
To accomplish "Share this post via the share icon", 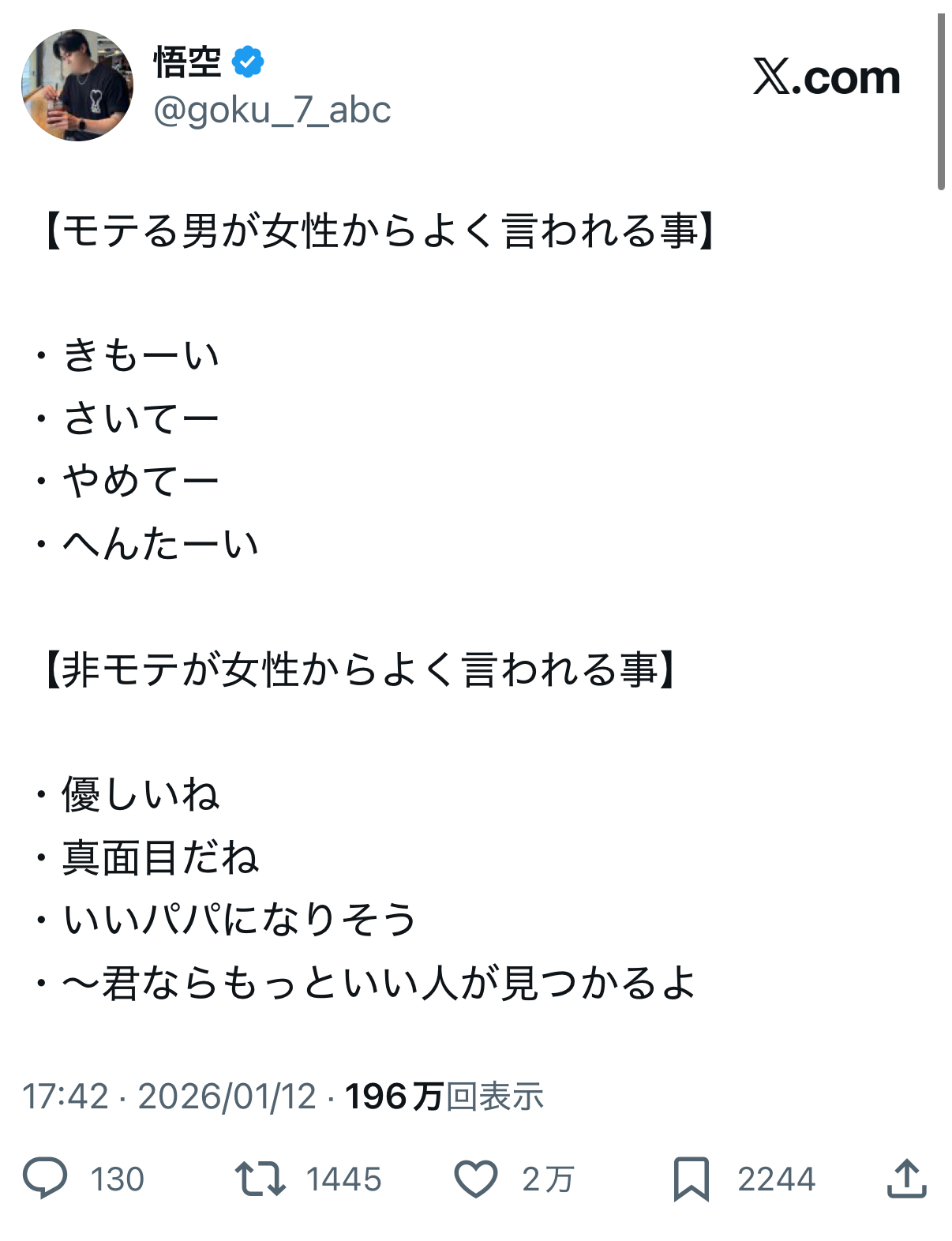I will 905,1179.
